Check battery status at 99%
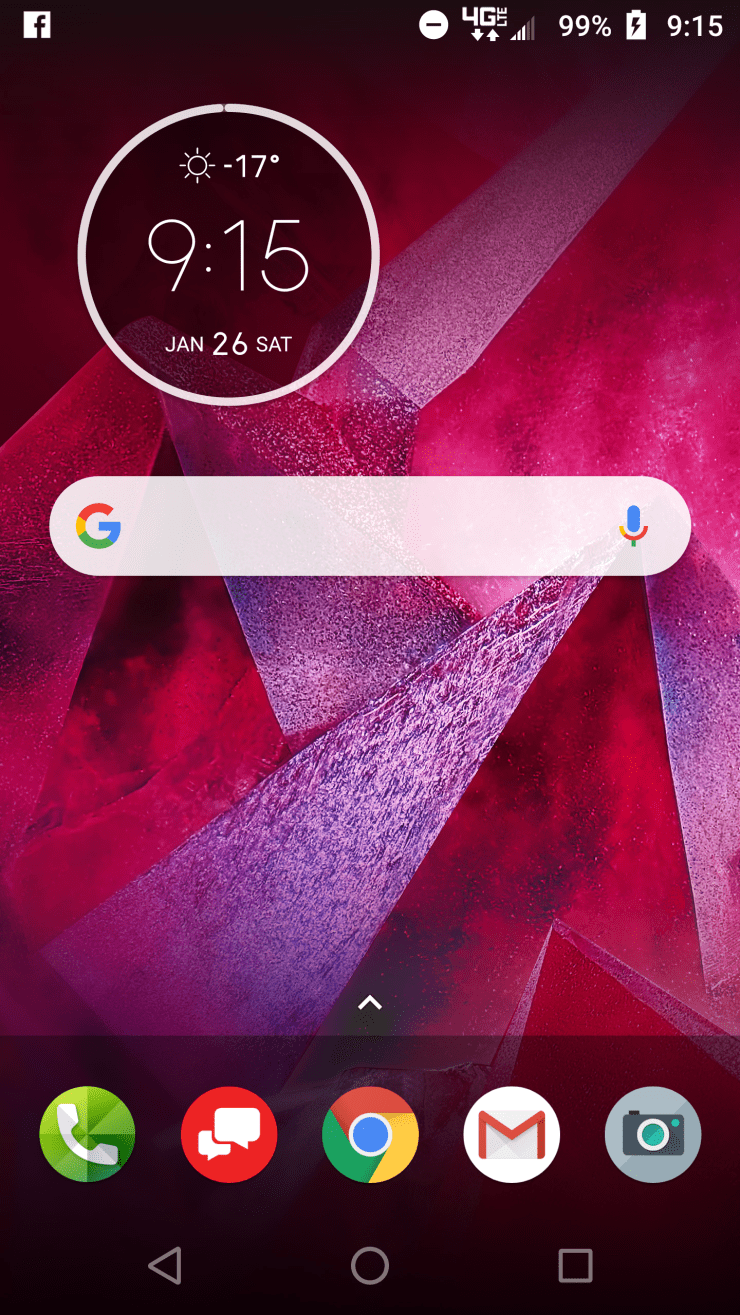The image size is (740, 1315). coord(584,25)
